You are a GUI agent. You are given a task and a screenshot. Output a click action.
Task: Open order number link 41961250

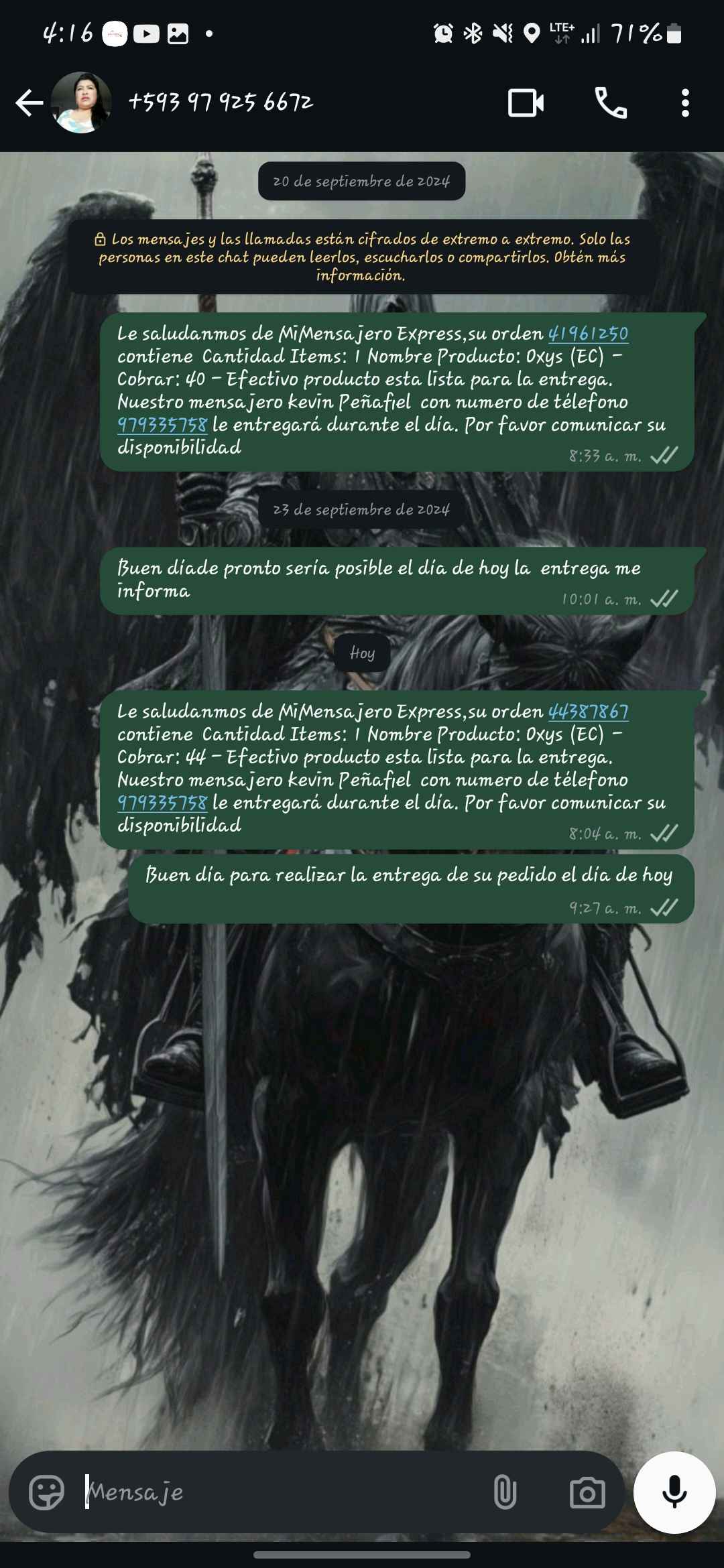pyautogui.click(x=588, y=334)
